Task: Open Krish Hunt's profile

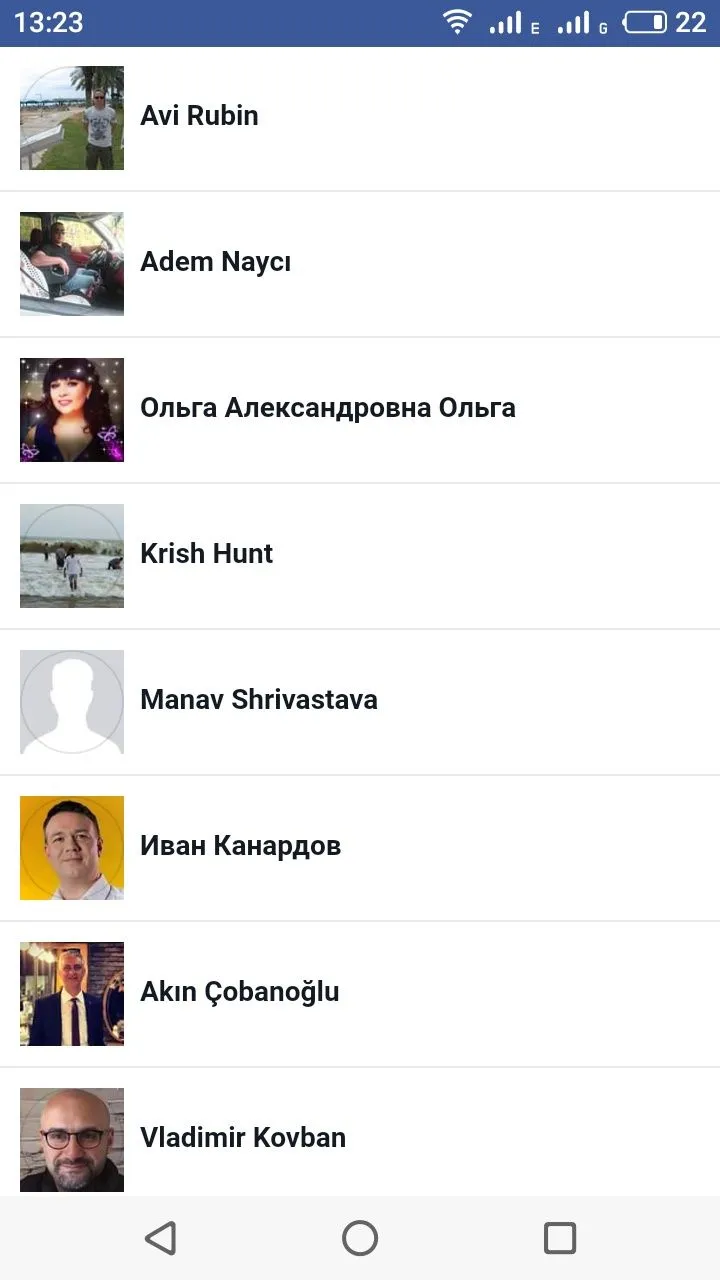Action: point(206,554)
